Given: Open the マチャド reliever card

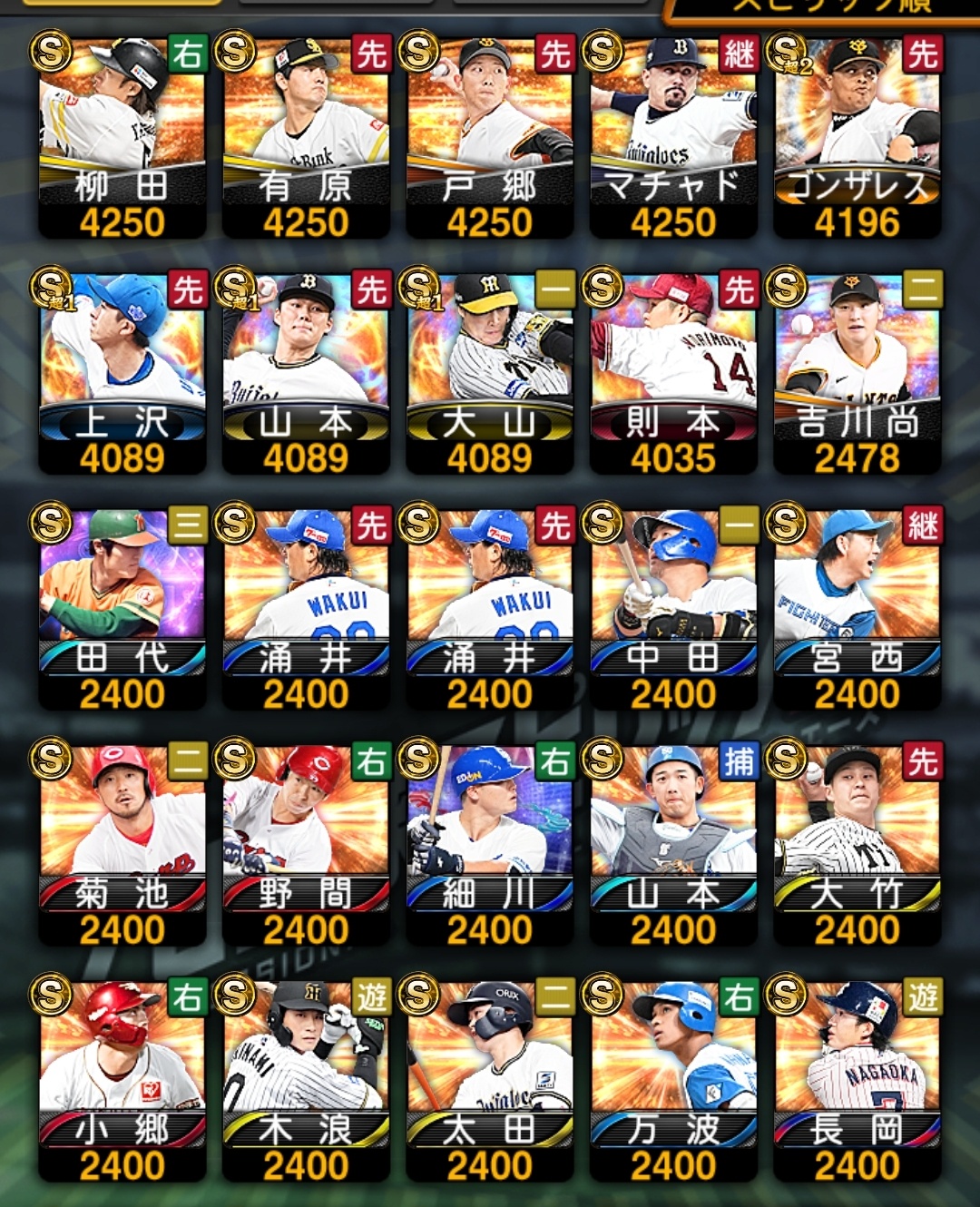Looking at the screenshot, I should point(673,136).
